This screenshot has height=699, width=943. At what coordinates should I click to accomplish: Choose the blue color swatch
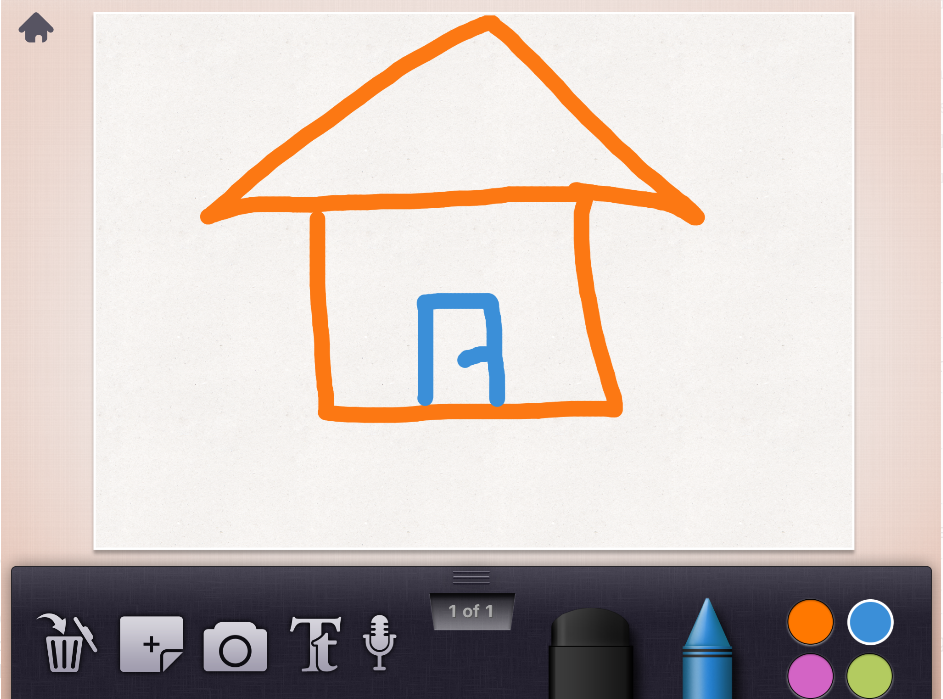870,622
